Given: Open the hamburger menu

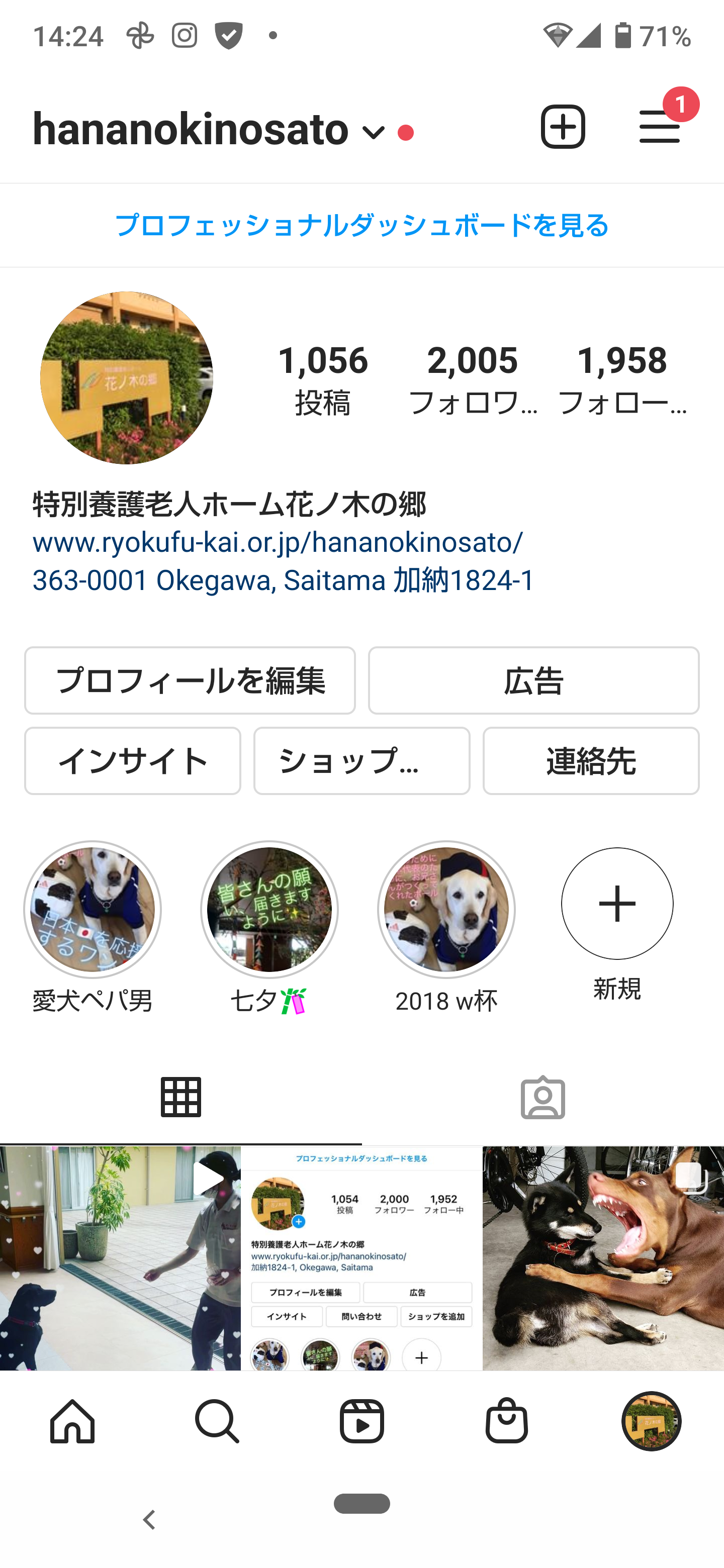Looking at the screenshot, I should (660, 127).
